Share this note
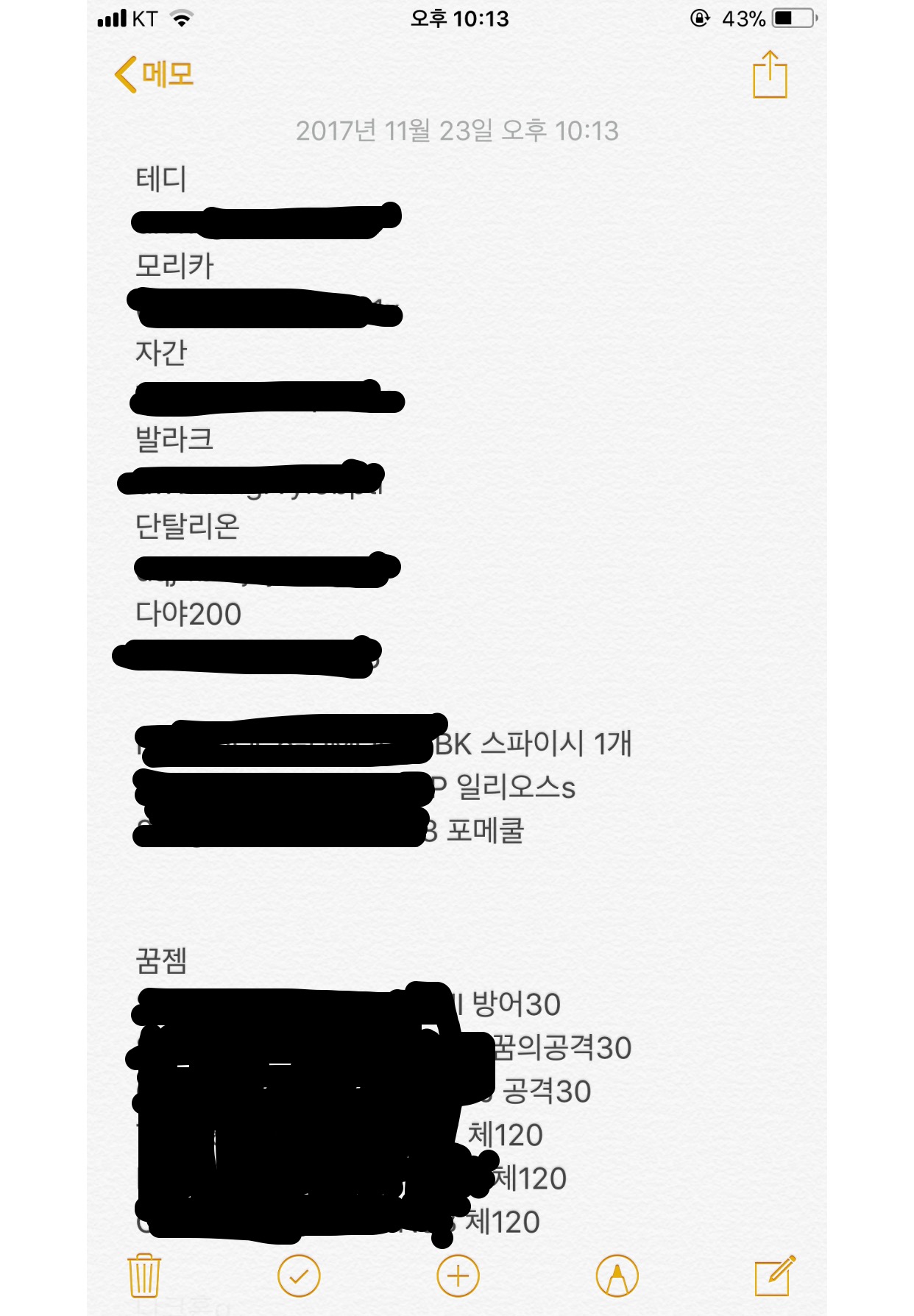The width and height of the screenshot is (914, 1316). pos(770,74)
